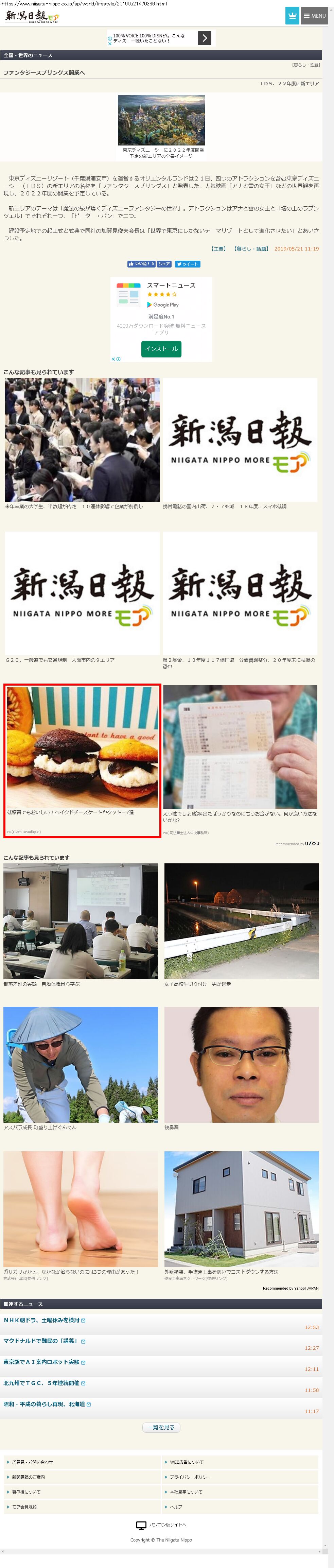This screenshot has width=334, height=1568.
Task: Tap the crown ranking icon
Action: click(x=292, y=15)
